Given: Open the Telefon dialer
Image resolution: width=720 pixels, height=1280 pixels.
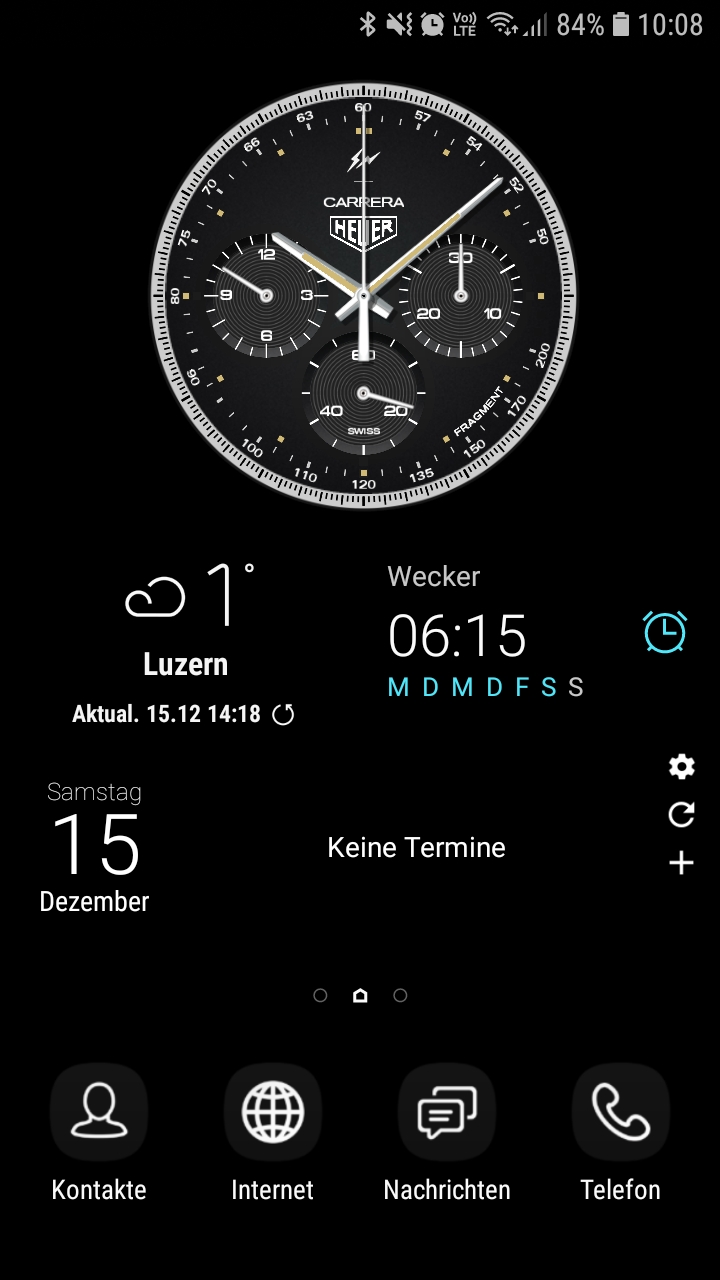Looking at the screenshot, I should point(620,1112).
